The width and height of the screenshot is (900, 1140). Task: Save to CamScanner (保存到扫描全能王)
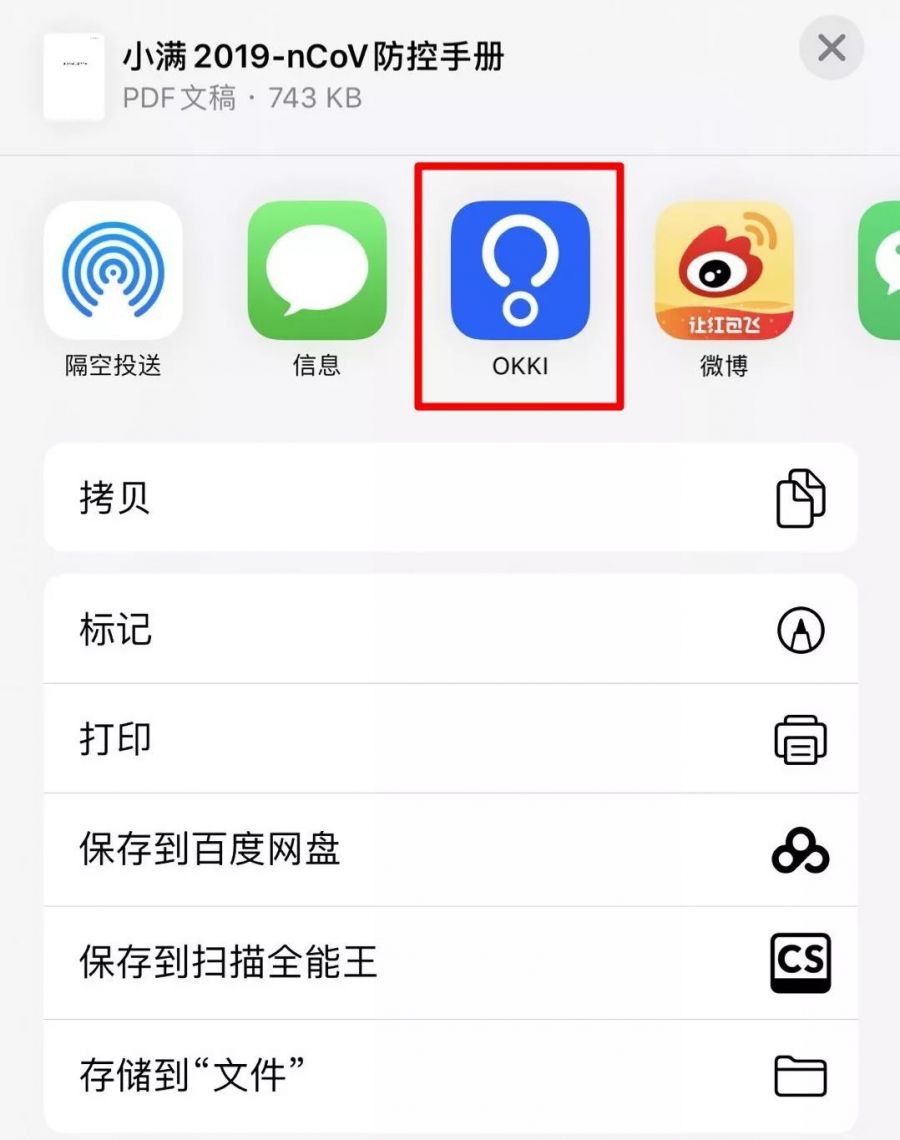450,963
